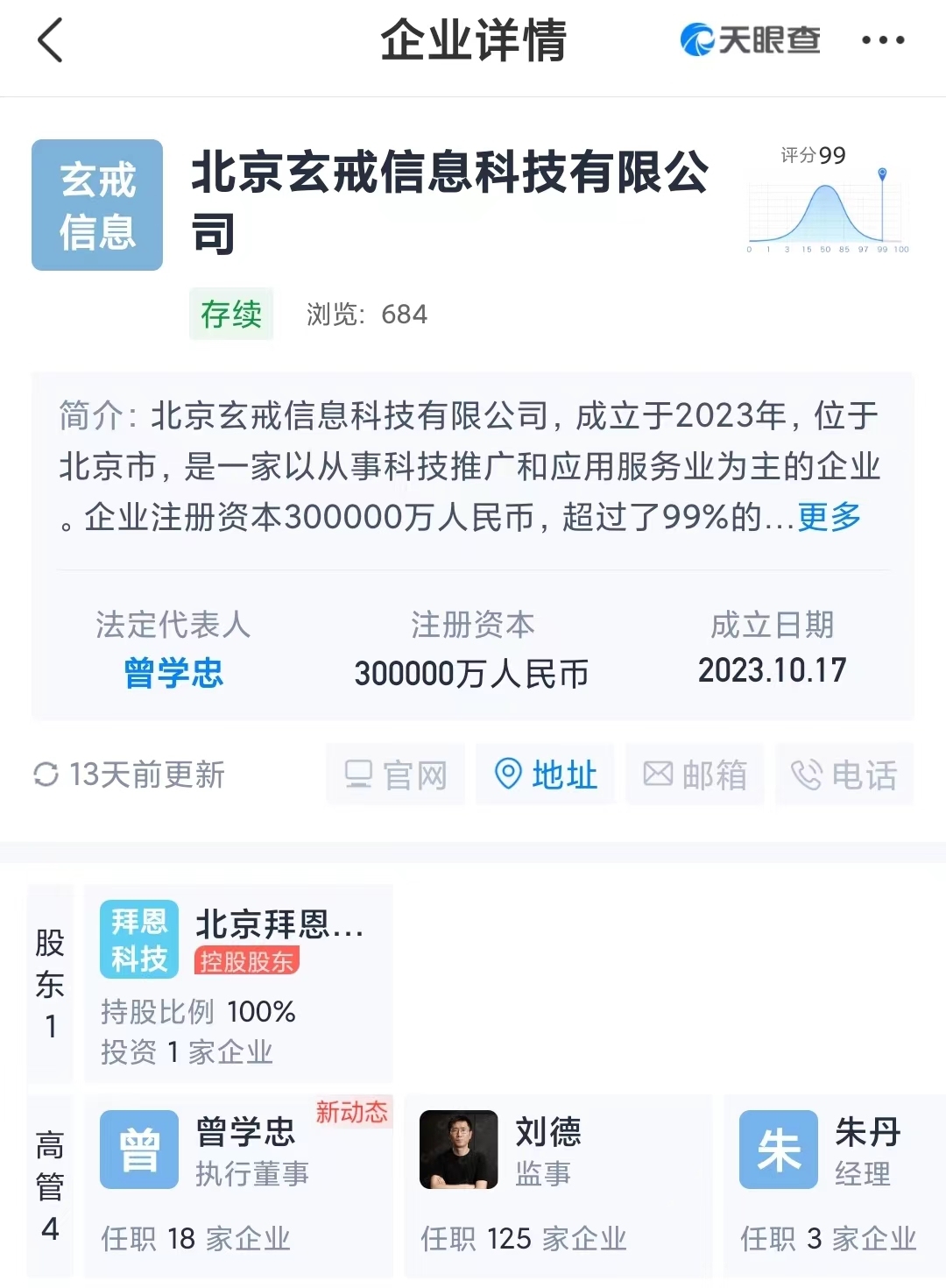Open legal representative 曾学忠's profile
946x1288 pixels.
pos(173,673)
